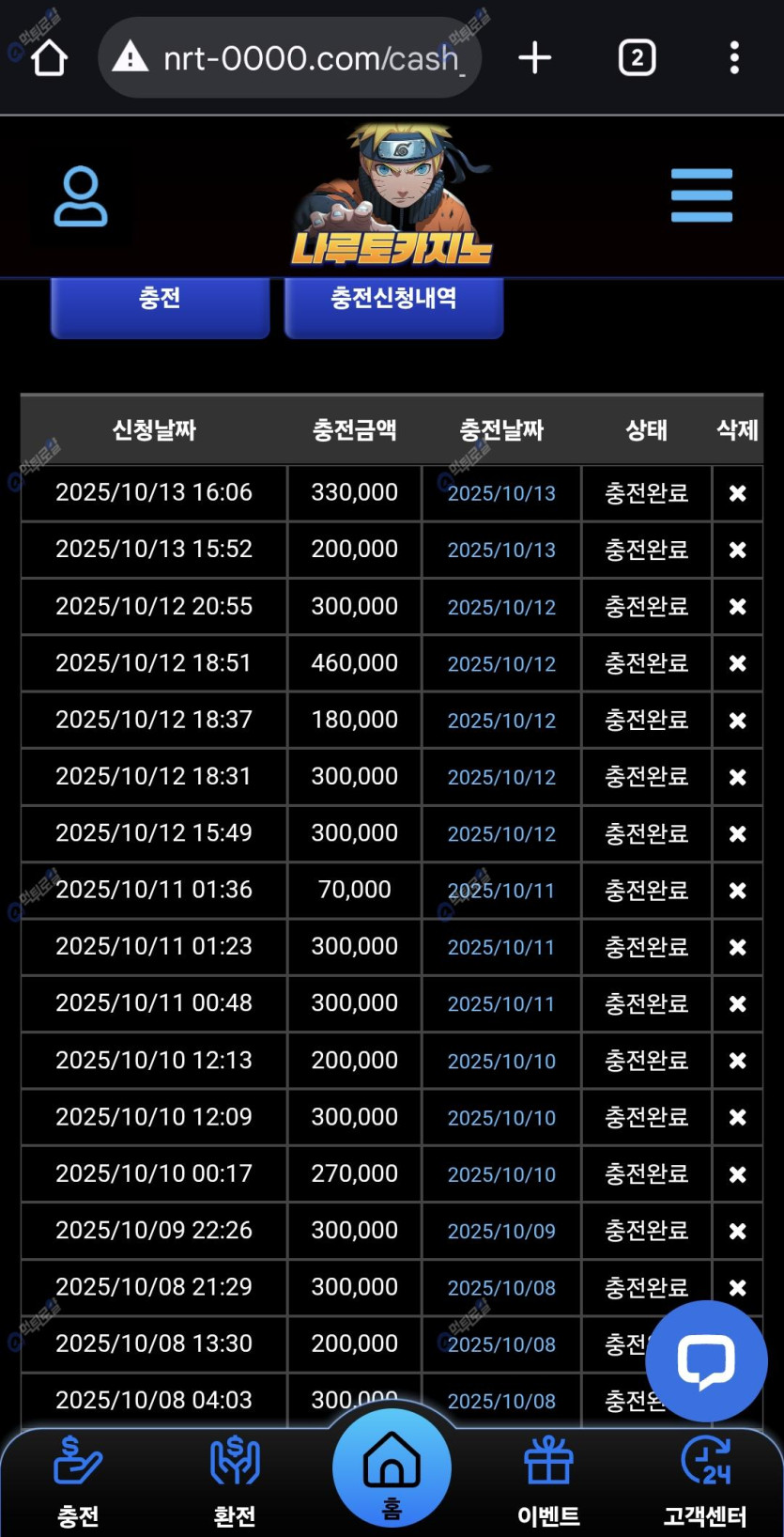Tap the browser address bar
The image size is (784, 1537).
coord(291,58)
